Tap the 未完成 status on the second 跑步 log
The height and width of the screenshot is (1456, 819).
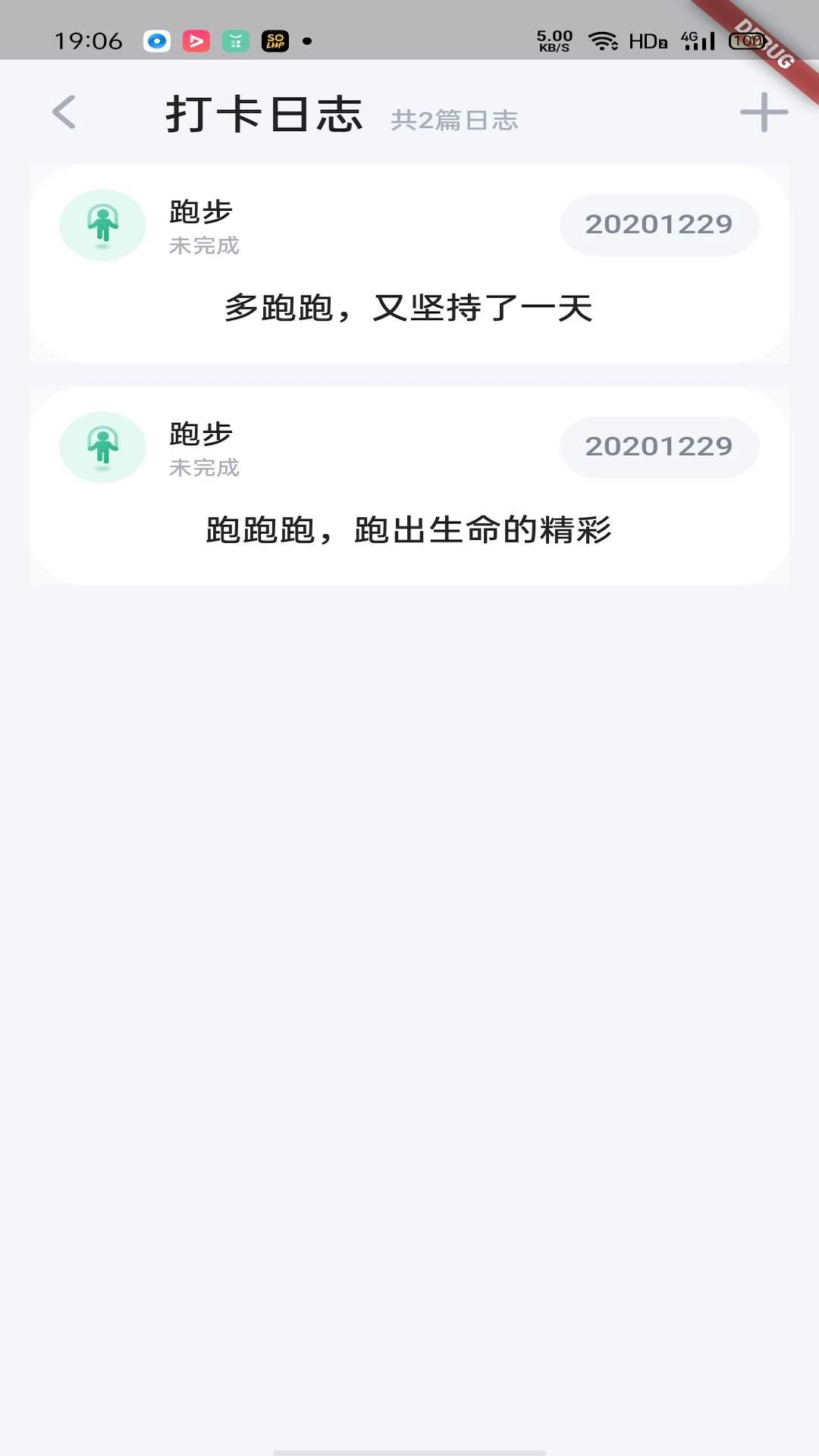click(203, 468)
